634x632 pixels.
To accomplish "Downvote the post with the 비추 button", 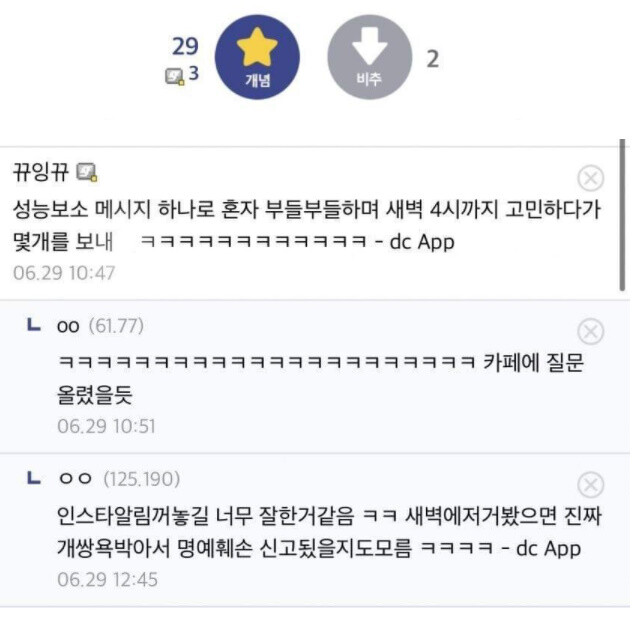I will pos(369,58).
